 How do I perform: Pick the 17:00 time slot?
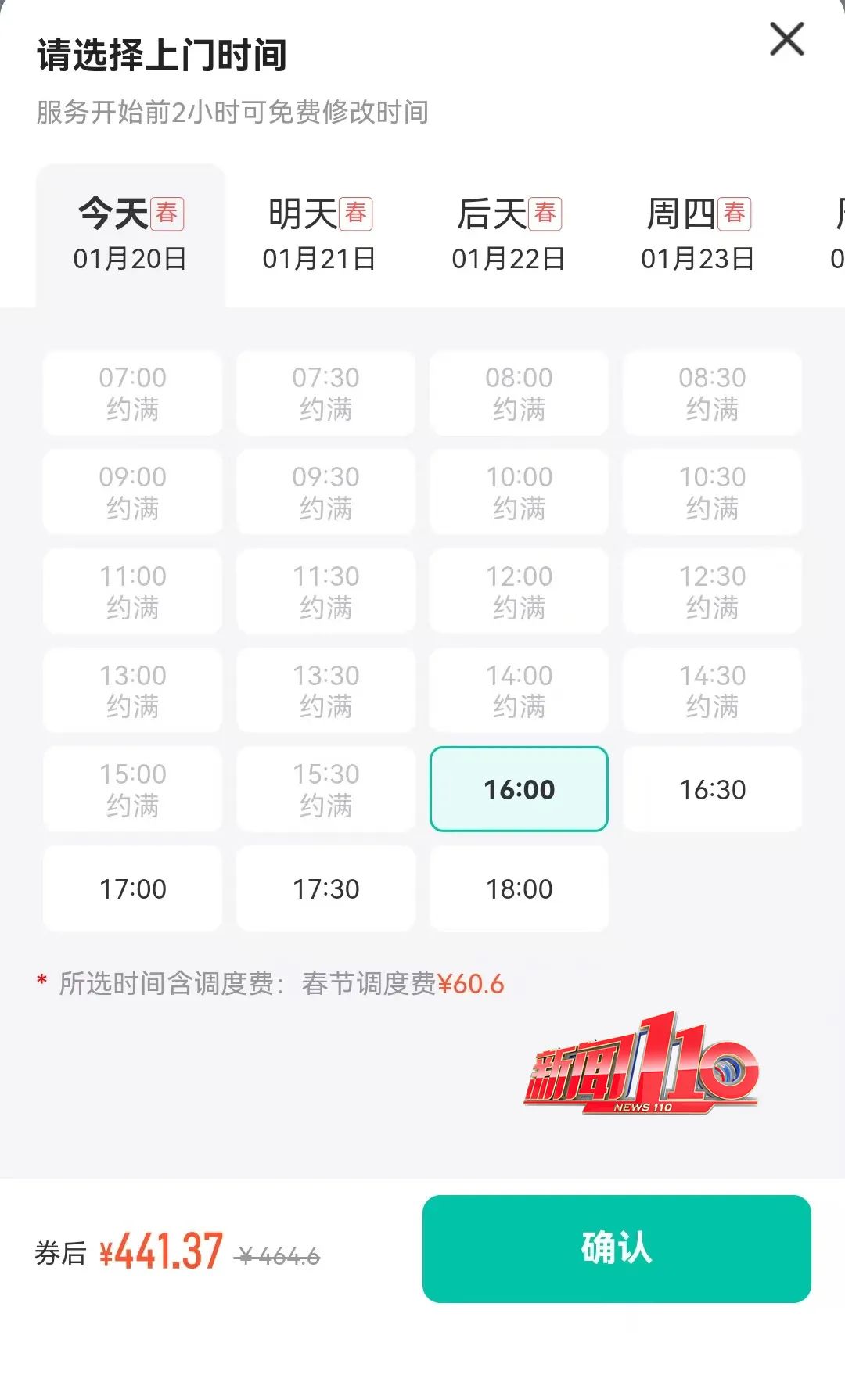pos(132,888)
